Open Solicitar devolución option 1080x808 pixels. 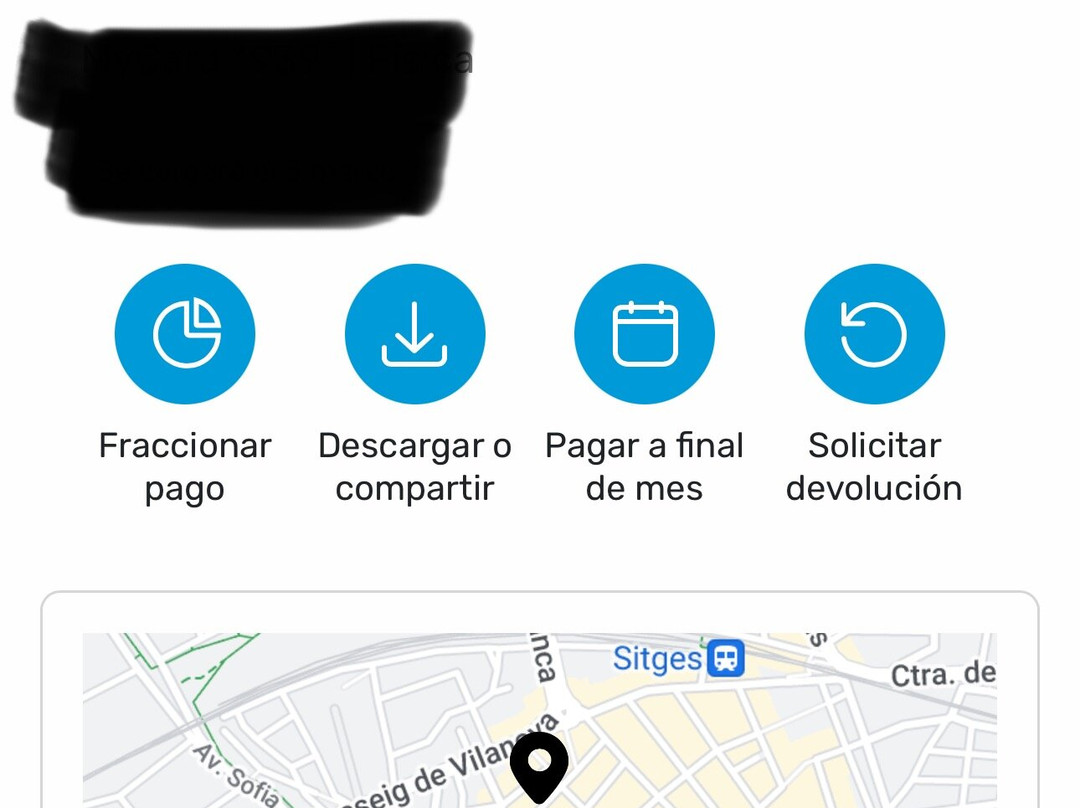(874, 334)
